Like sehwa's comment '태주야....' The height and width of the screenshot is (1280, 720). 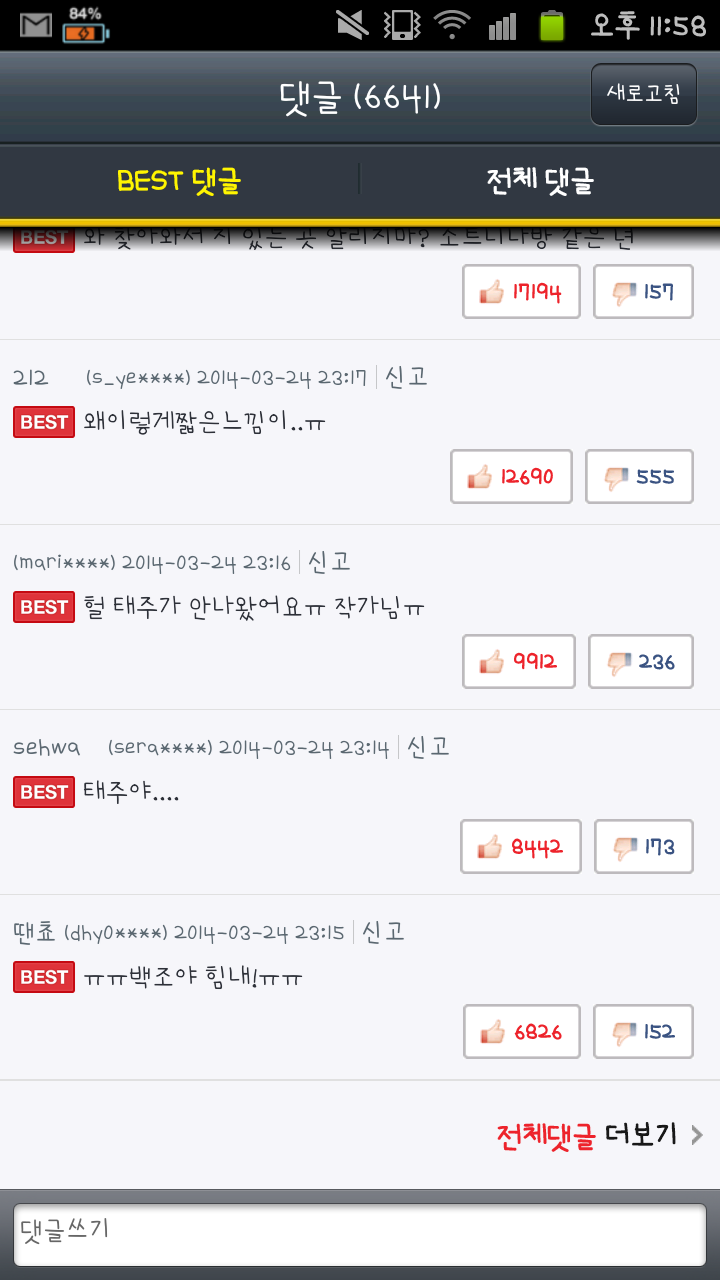point(520,847)
